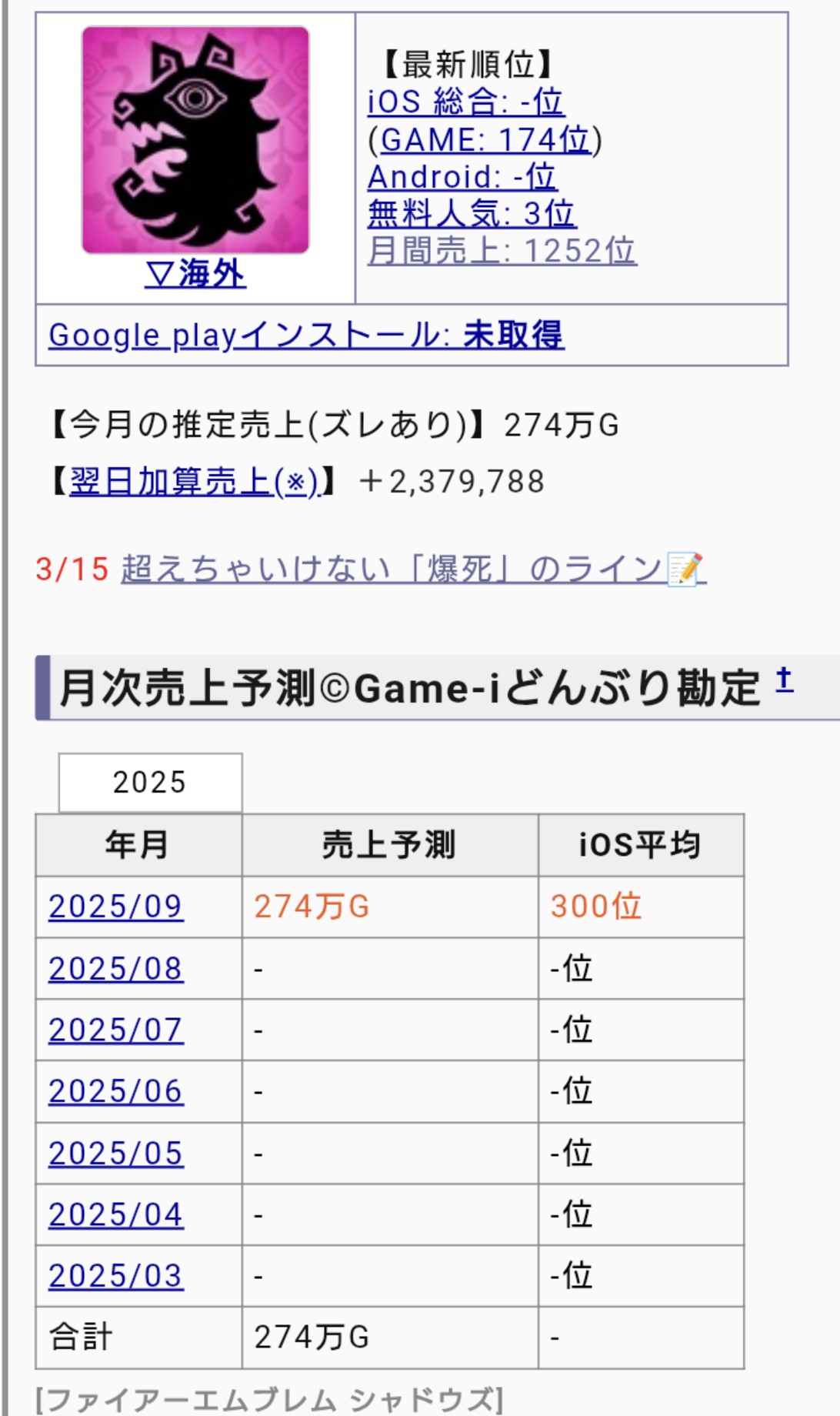840x1416 pixels.
Task: Open the 2025/07 month link
Action: [115, 1030]
